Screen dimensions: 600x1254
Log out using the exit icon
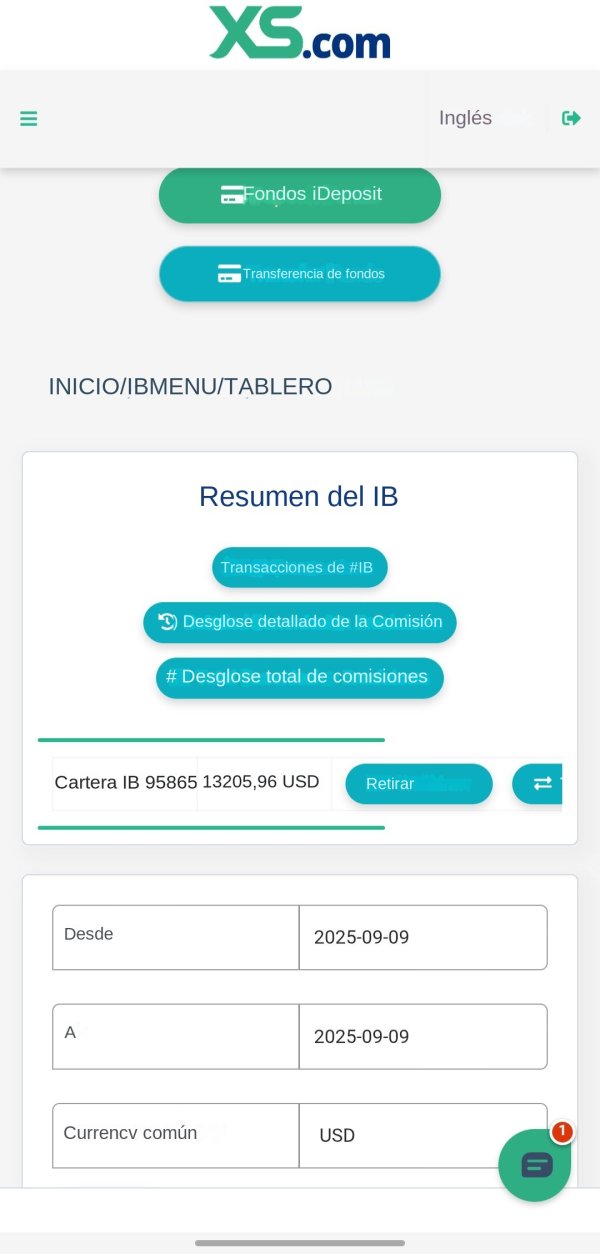coord(571,118)
